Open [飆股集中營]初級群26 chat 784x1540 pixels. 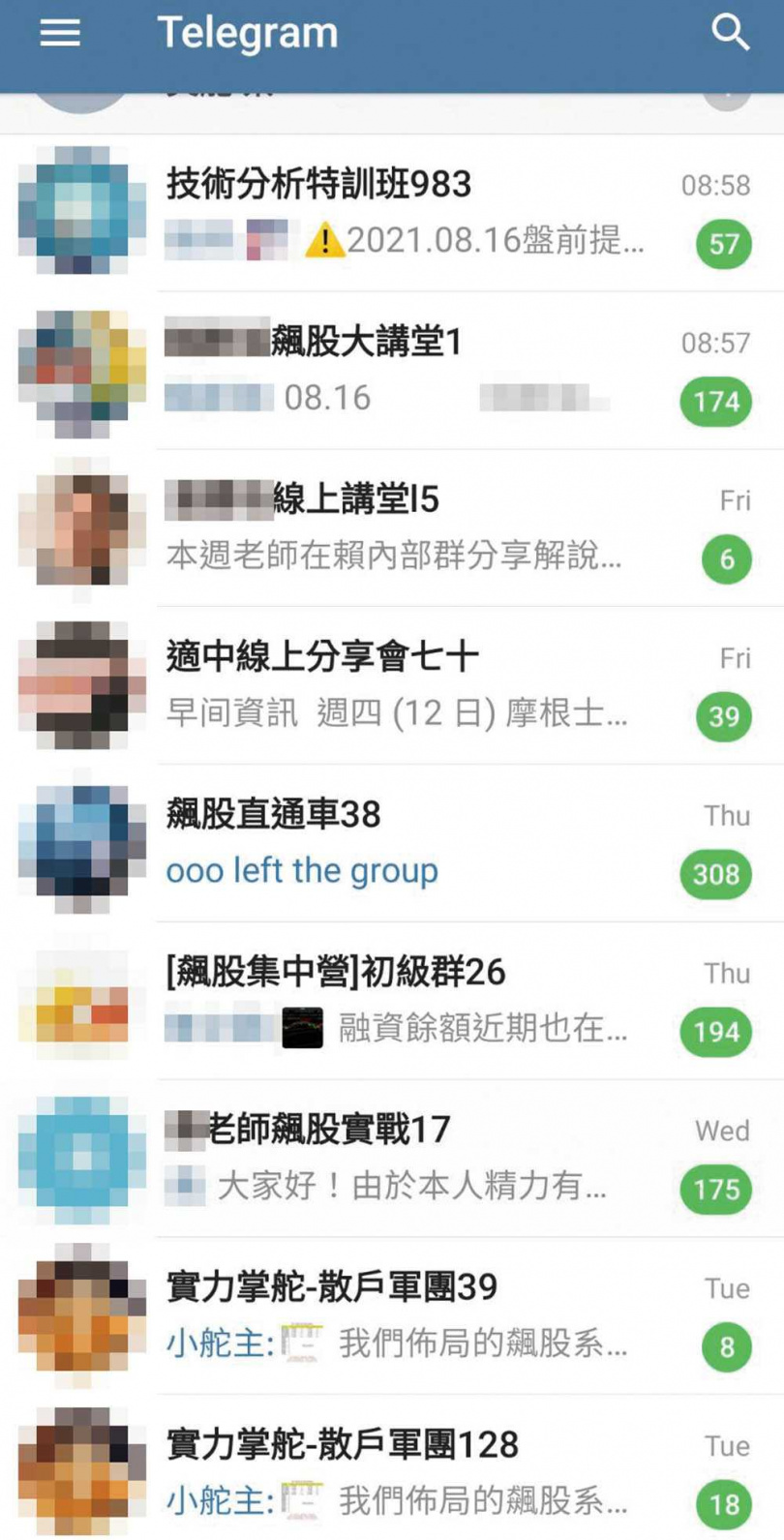coord(407,1001)
